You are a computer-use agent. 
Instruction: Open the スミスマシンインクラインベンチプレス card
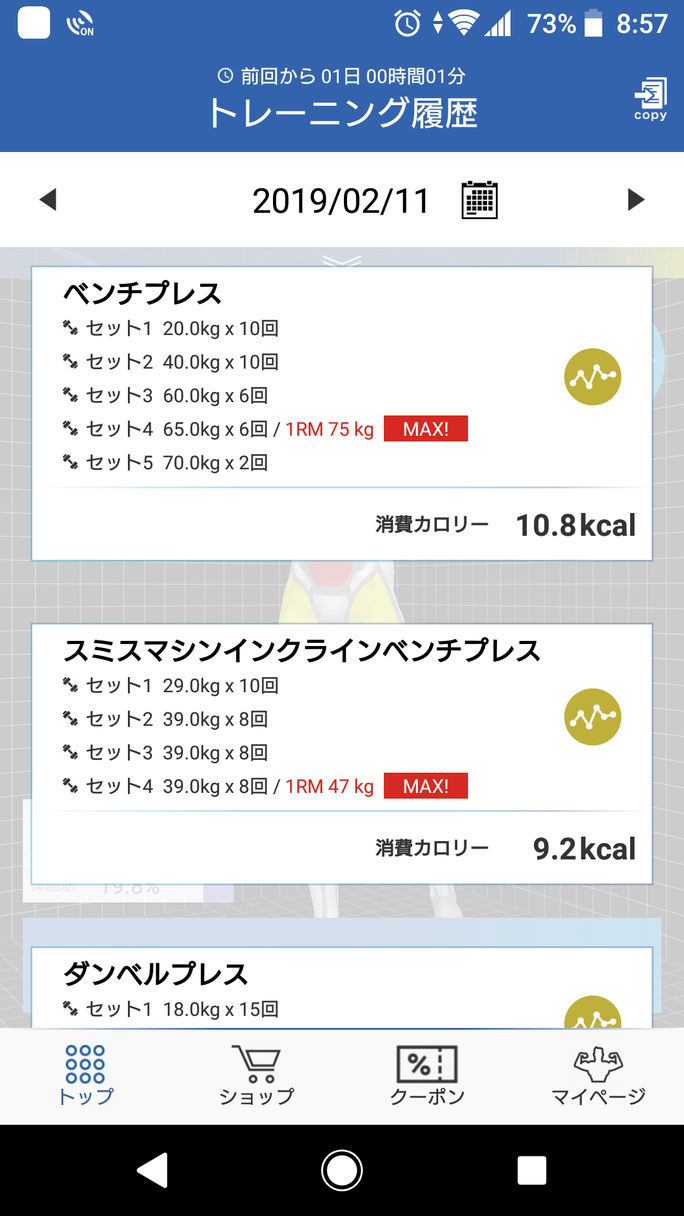pos(342,753)
